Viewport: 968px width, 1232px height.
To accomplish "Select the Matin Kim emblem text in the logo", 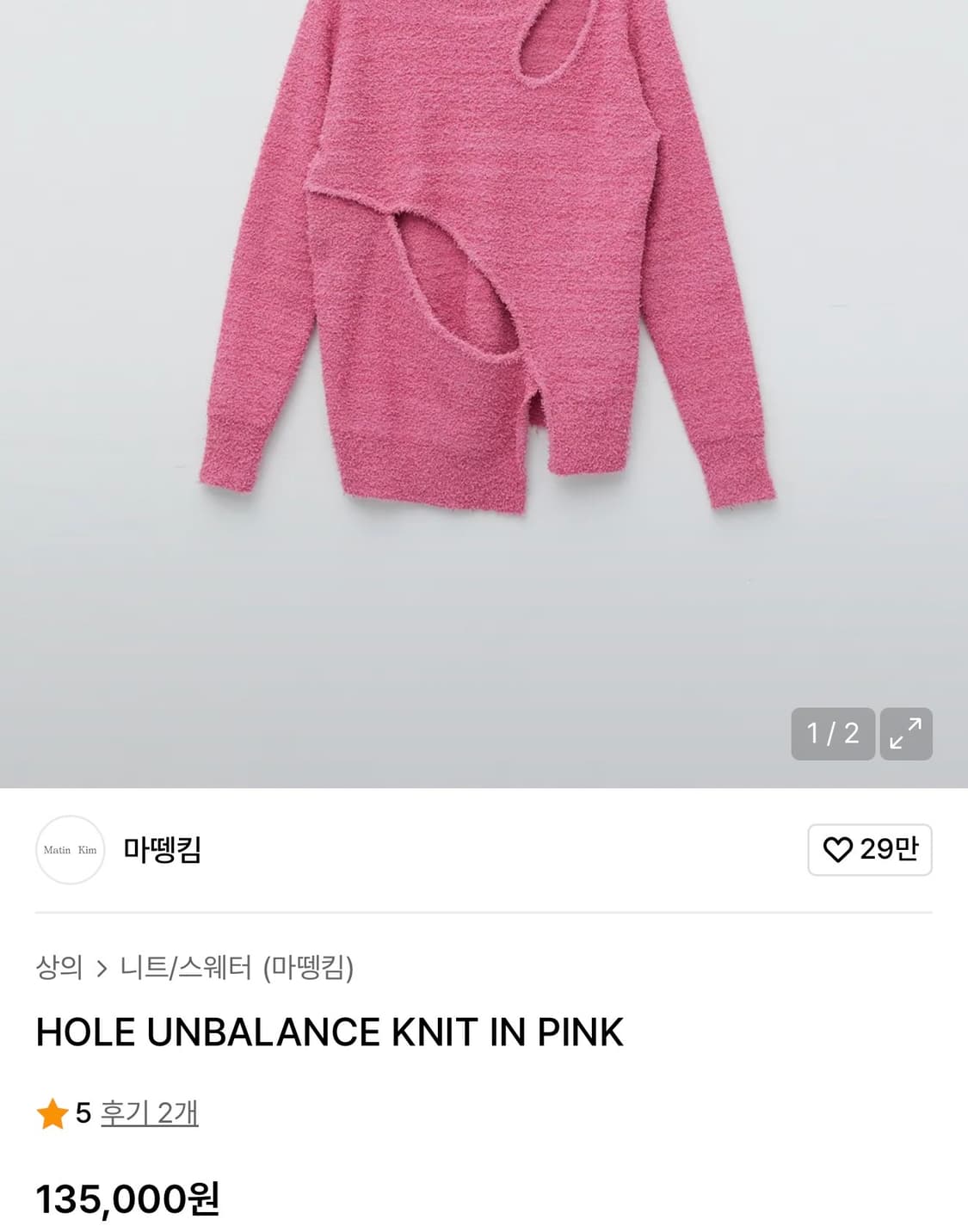I will tap(71, 849).
